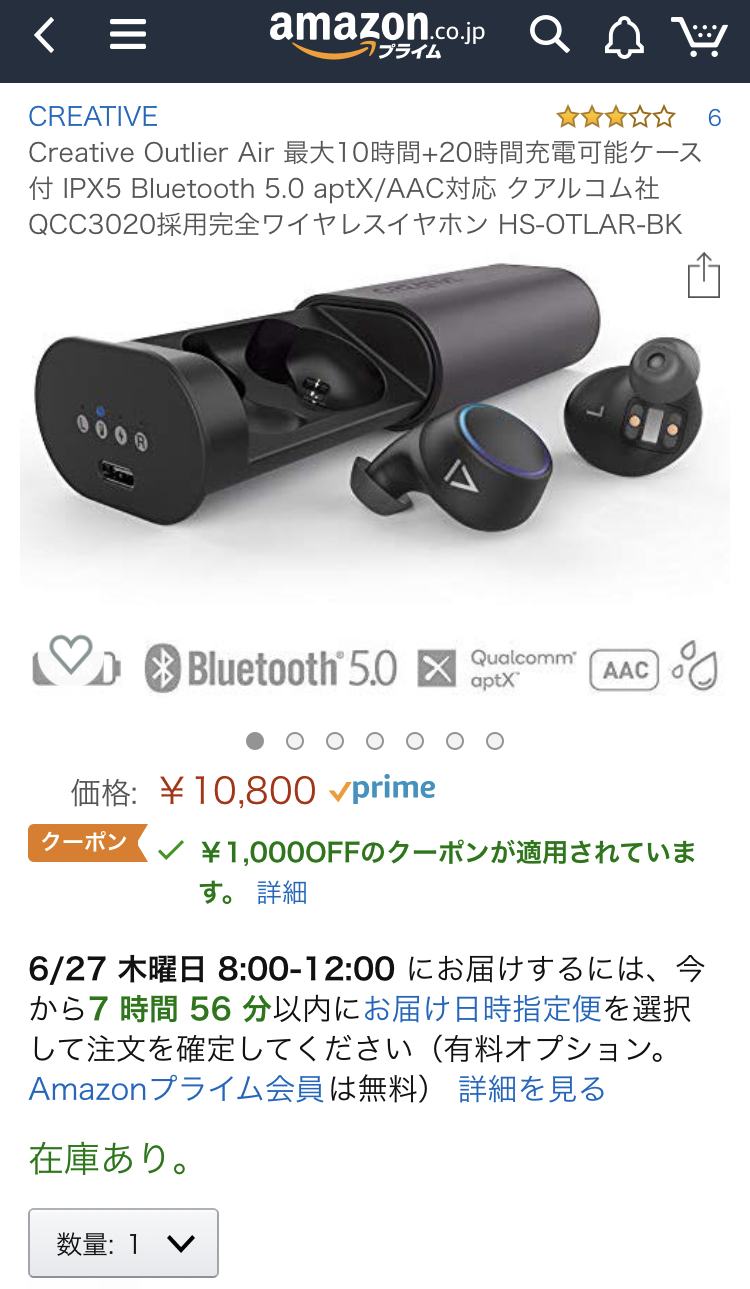Open the hamburger menu
This screenshot has height=1289, width=750.
pyautogui.click(x=128, y=36)
